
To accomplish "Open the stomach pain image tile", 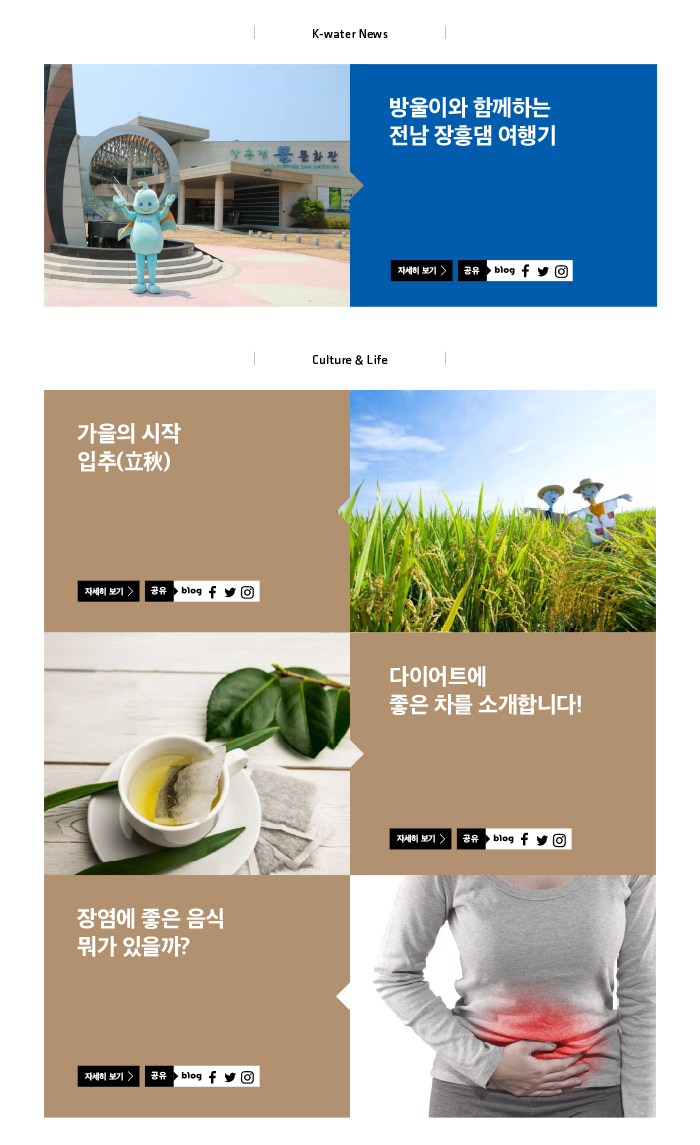I will pyautogui.click(x=503, y=996).
